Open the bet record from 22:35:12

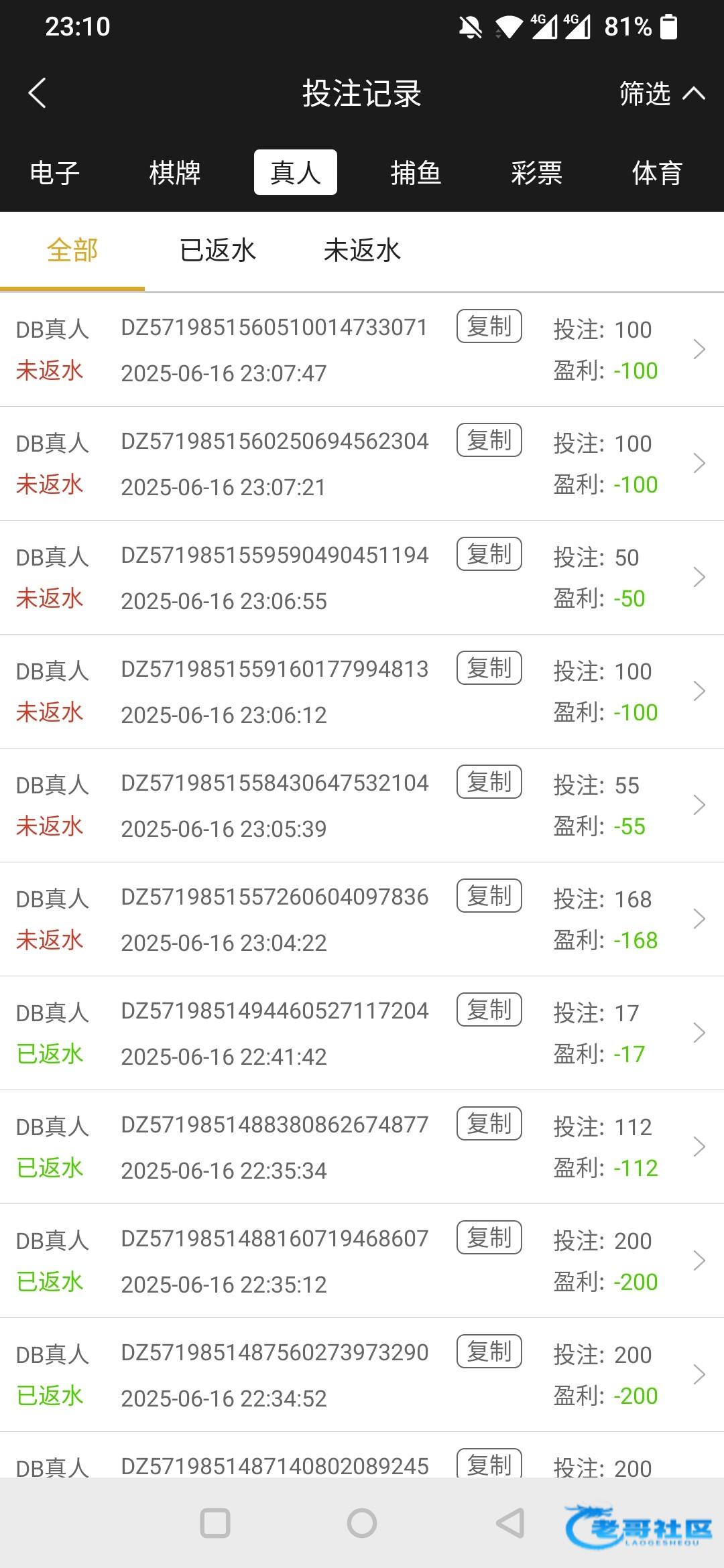point(362,1261)
